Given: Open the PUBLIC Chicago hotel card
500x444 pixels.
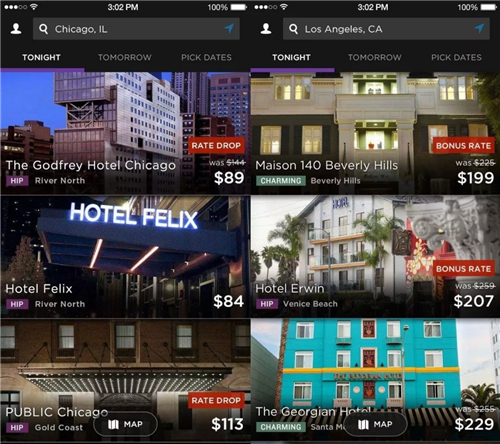Looking at the screenshot, I should point(125,380).
